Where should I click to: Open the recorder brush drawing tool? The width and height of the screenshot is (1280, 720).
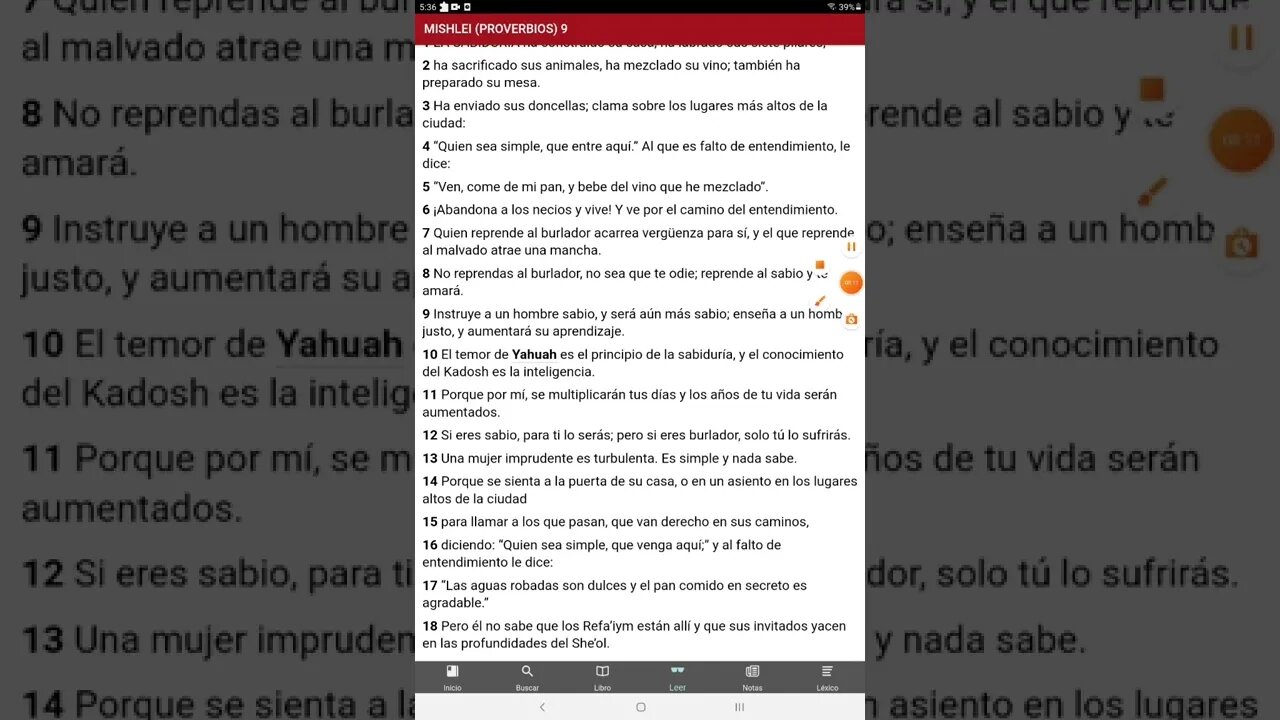(x=820, y=300)
